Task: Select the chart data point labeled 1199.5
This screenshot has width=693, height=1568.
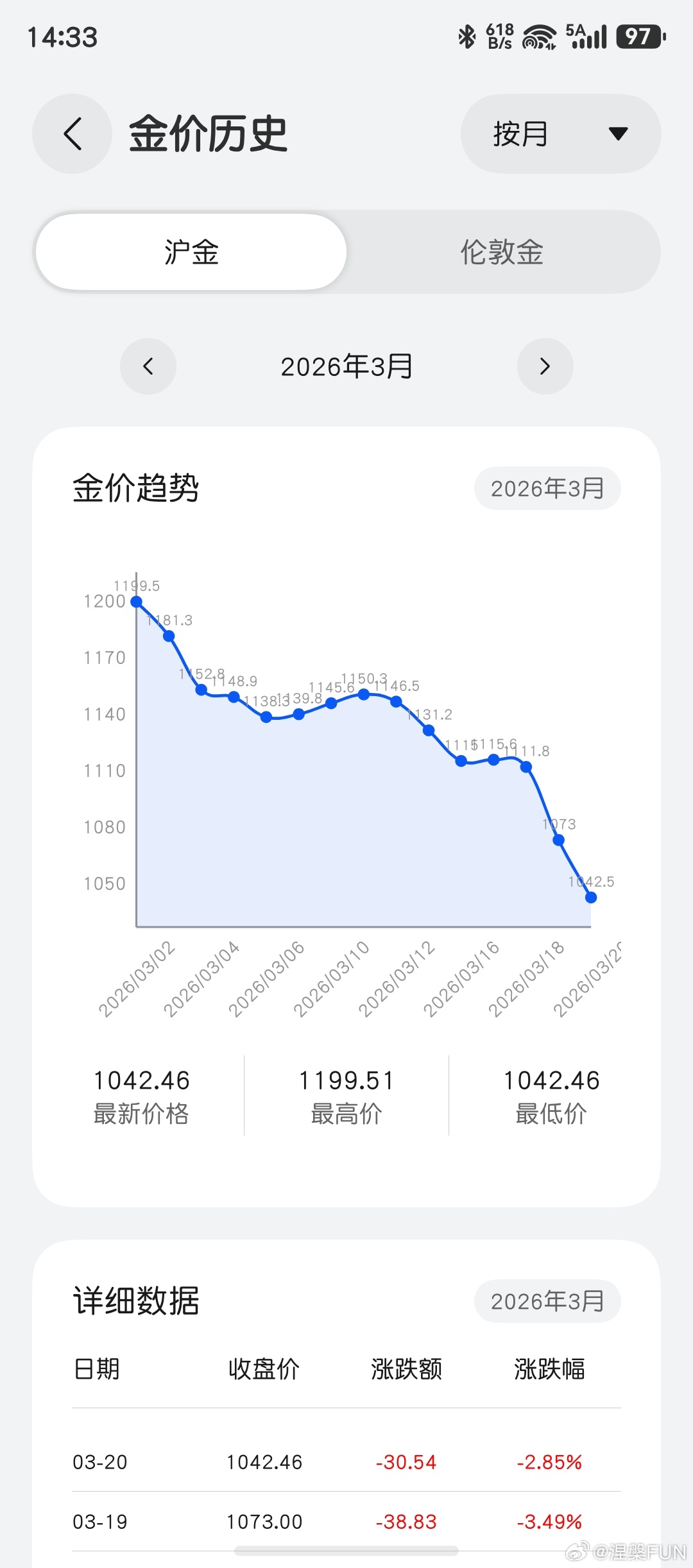Action: point(136,602)
